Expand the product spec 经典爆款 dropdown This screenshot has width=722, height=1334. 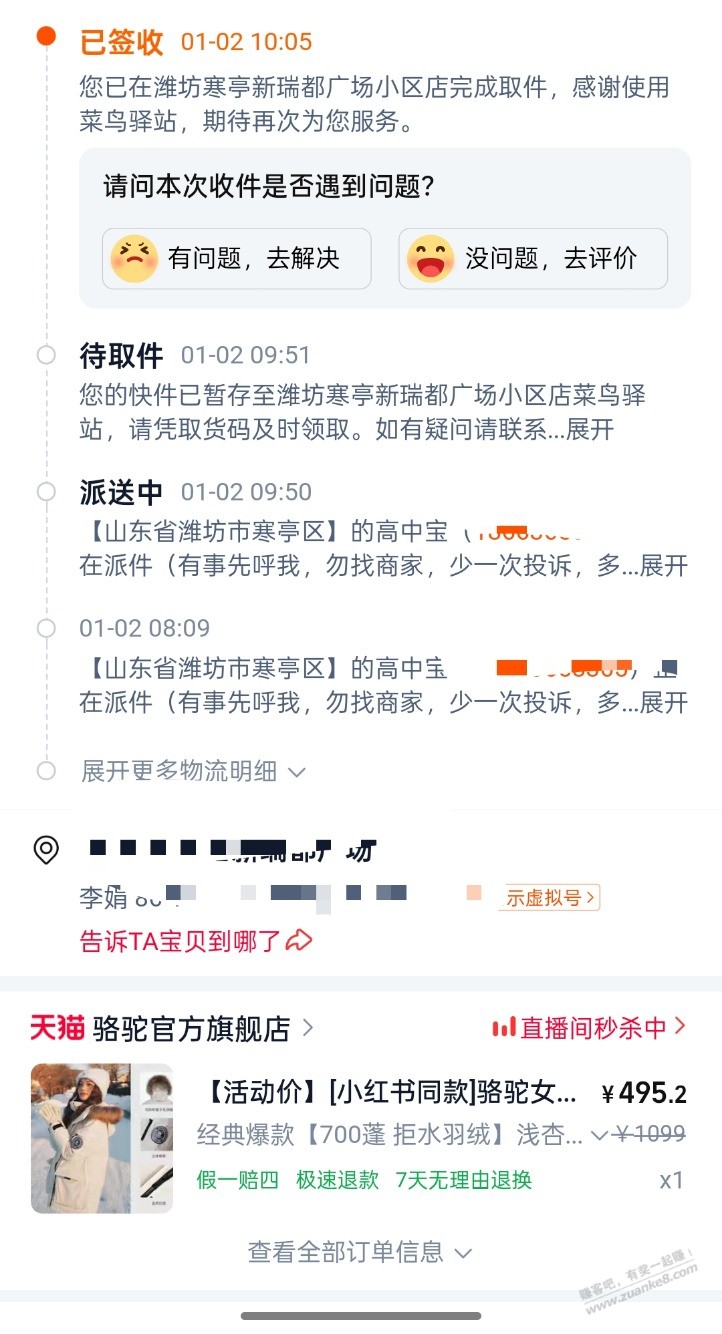click(x=598, y=1135)
